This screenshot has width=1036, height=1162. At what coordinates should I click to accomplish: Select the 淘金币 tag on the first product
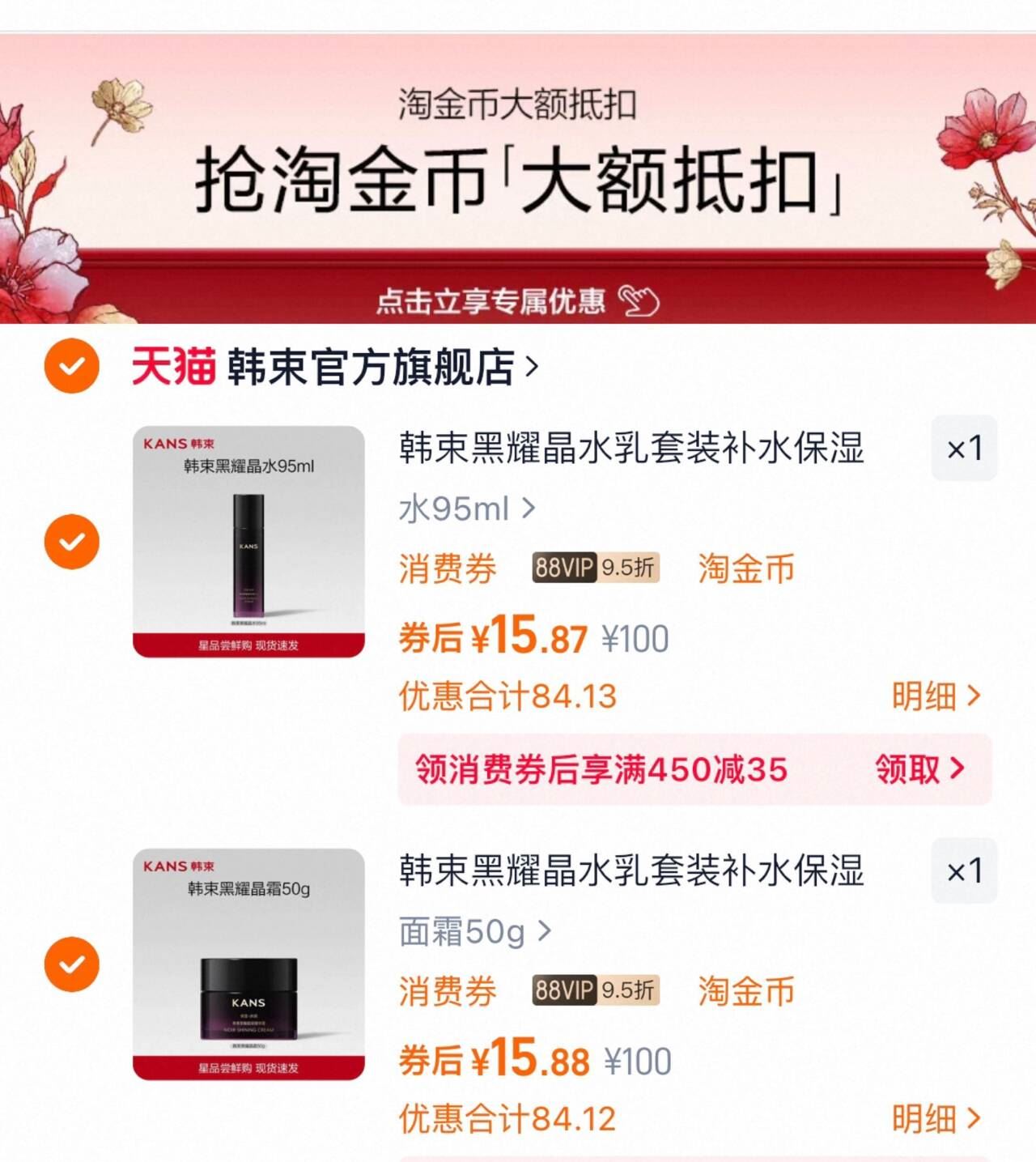[x=745, y=569]
